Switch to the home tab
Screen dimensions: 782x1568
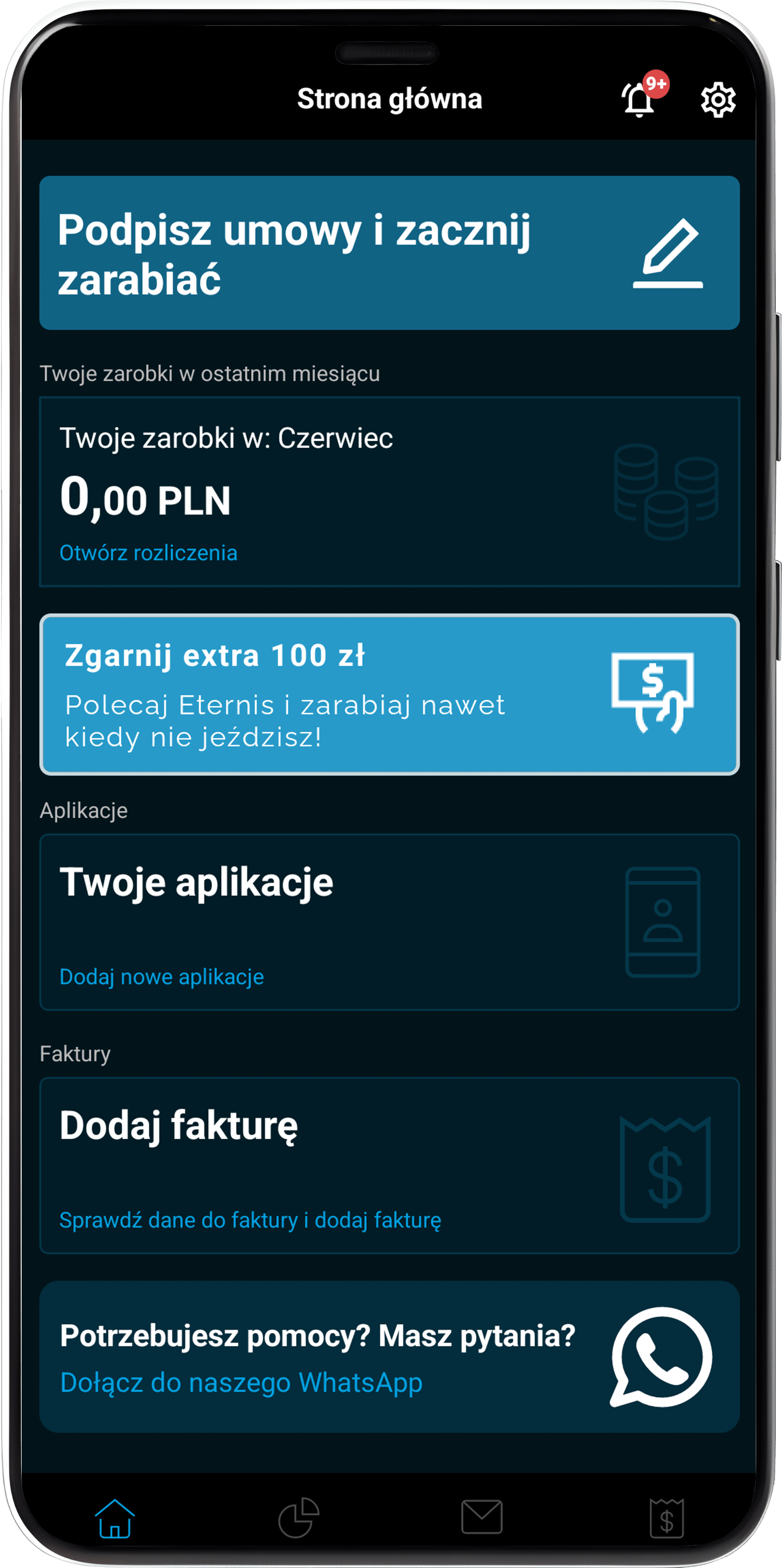tap(115, 1518)
